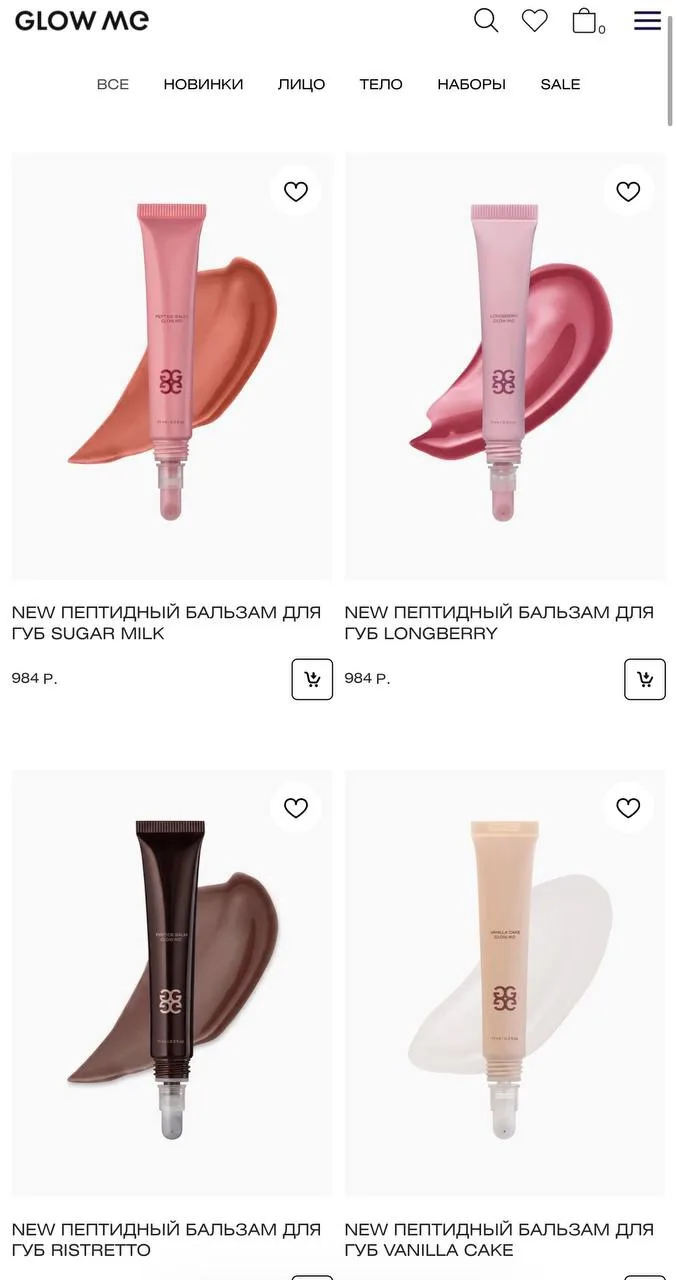Add Longberry balm to favorites
The width and height of the screenshot is (677, 1280).
click(x=628, y=191)
